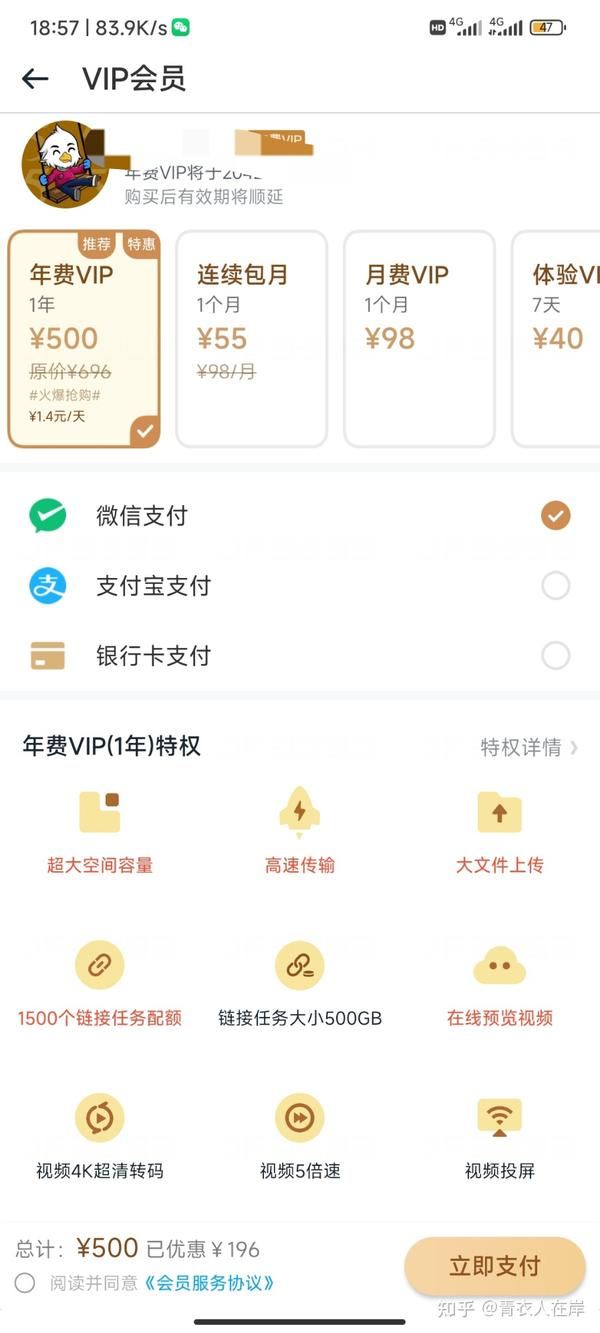Select 微信支付 as payment method

(x=299, y=516)
